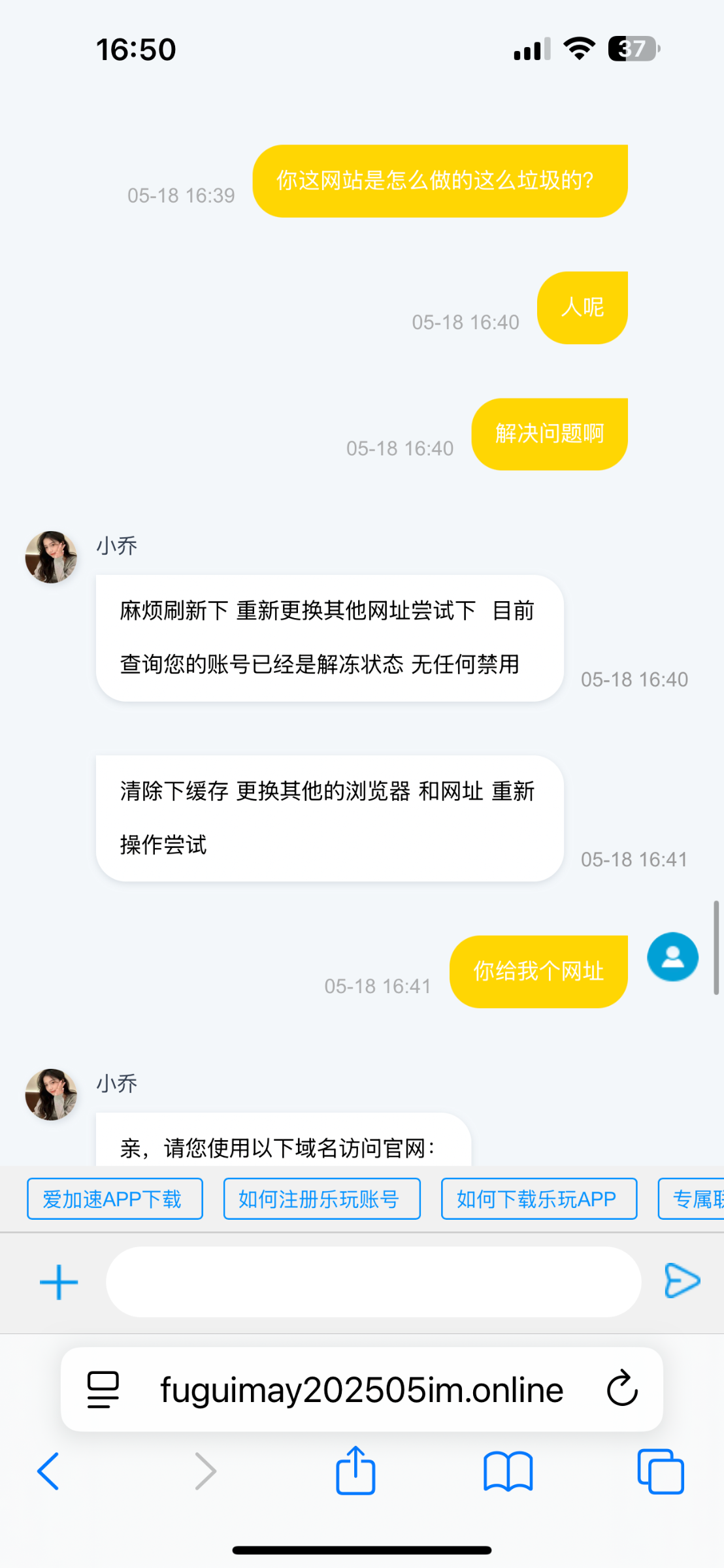Viewport: 724px width, 1568px height.
Task: Go back to the previous page
Action: pos(48,1471)
